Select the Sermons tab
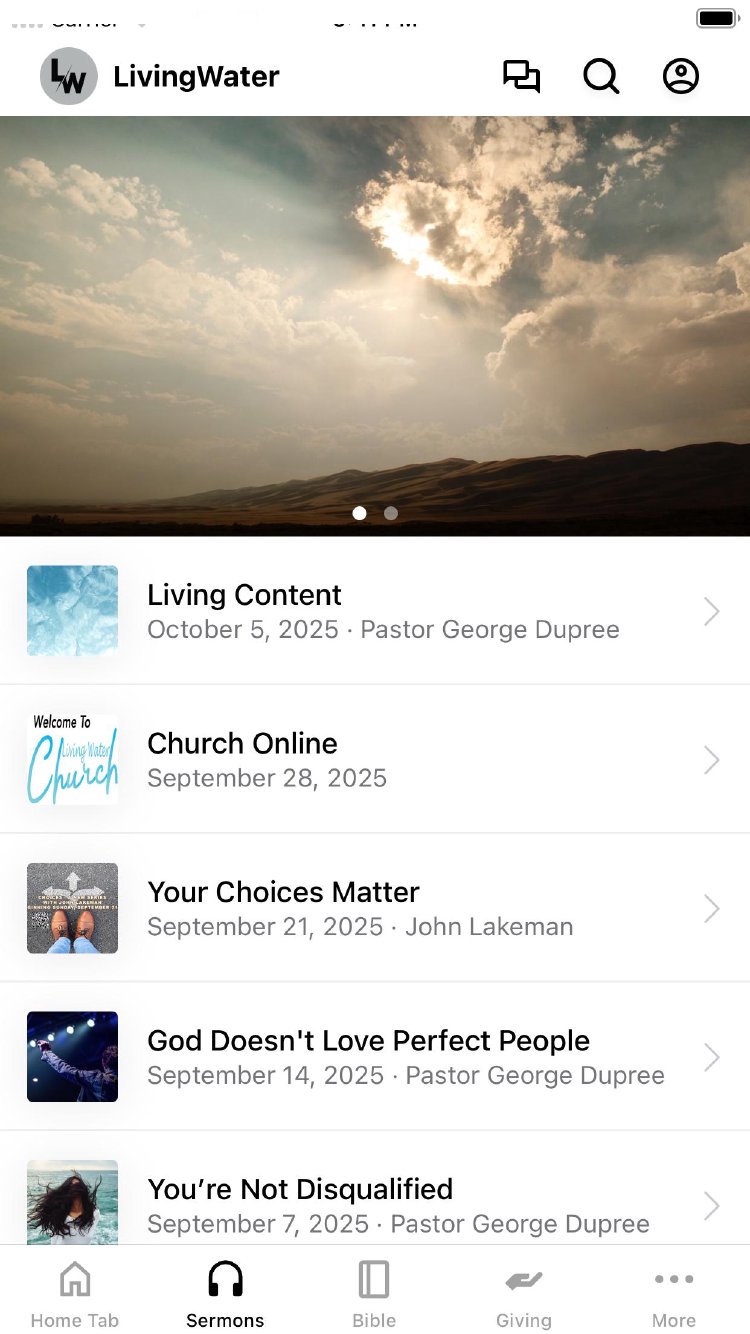 (225, 1293)
